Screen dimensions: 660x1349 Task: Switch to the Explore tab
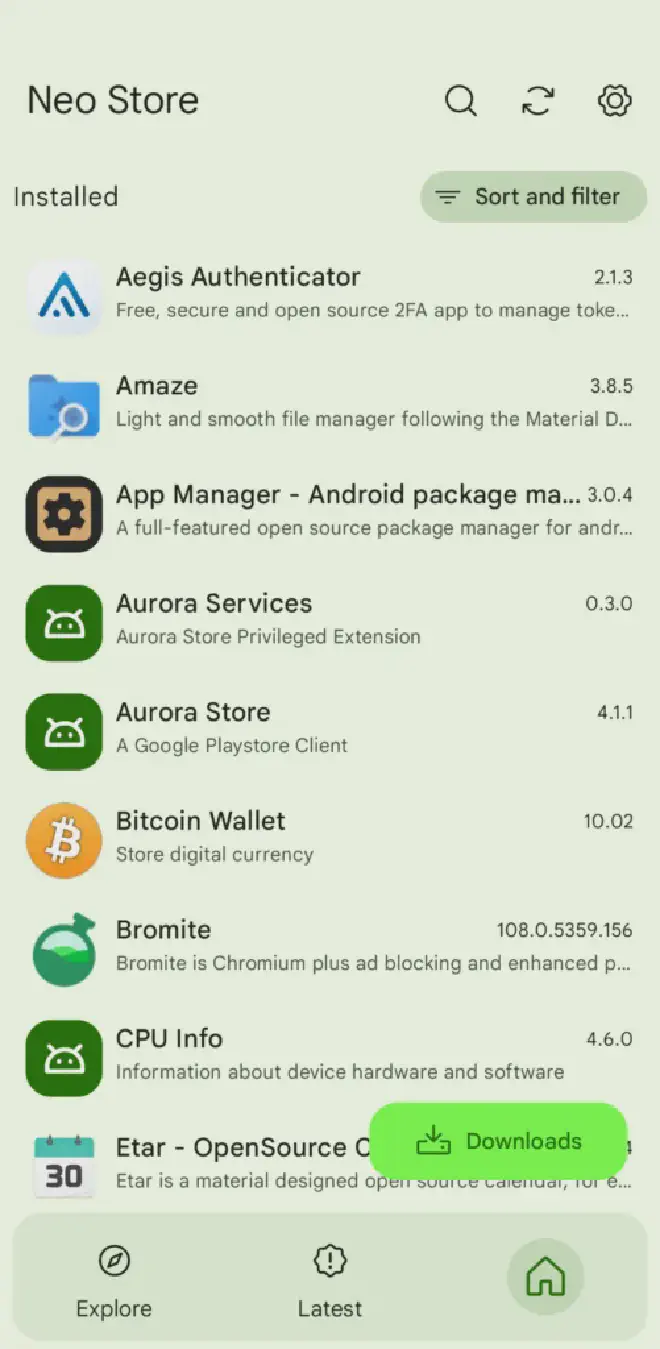tap(114, 1279)
